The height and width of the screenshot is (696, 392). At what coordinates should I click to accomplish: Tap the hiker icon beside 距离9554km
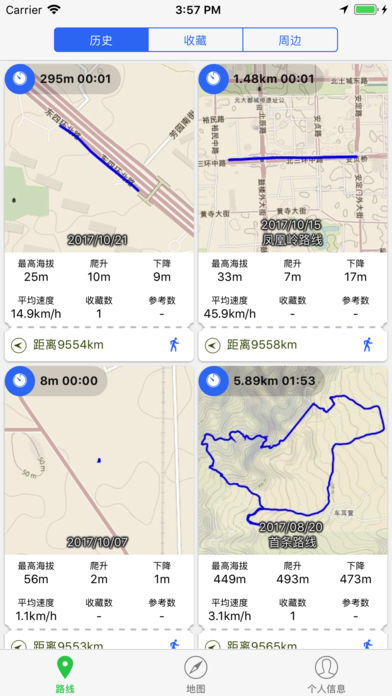coord(174,344)
